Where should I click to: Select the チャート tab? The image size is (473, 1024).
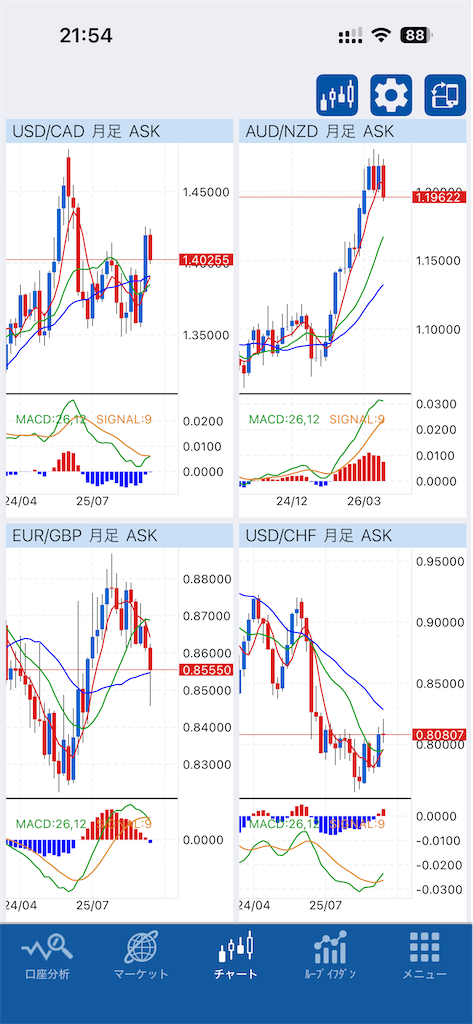pyautogui.click(x=236, y=956)
